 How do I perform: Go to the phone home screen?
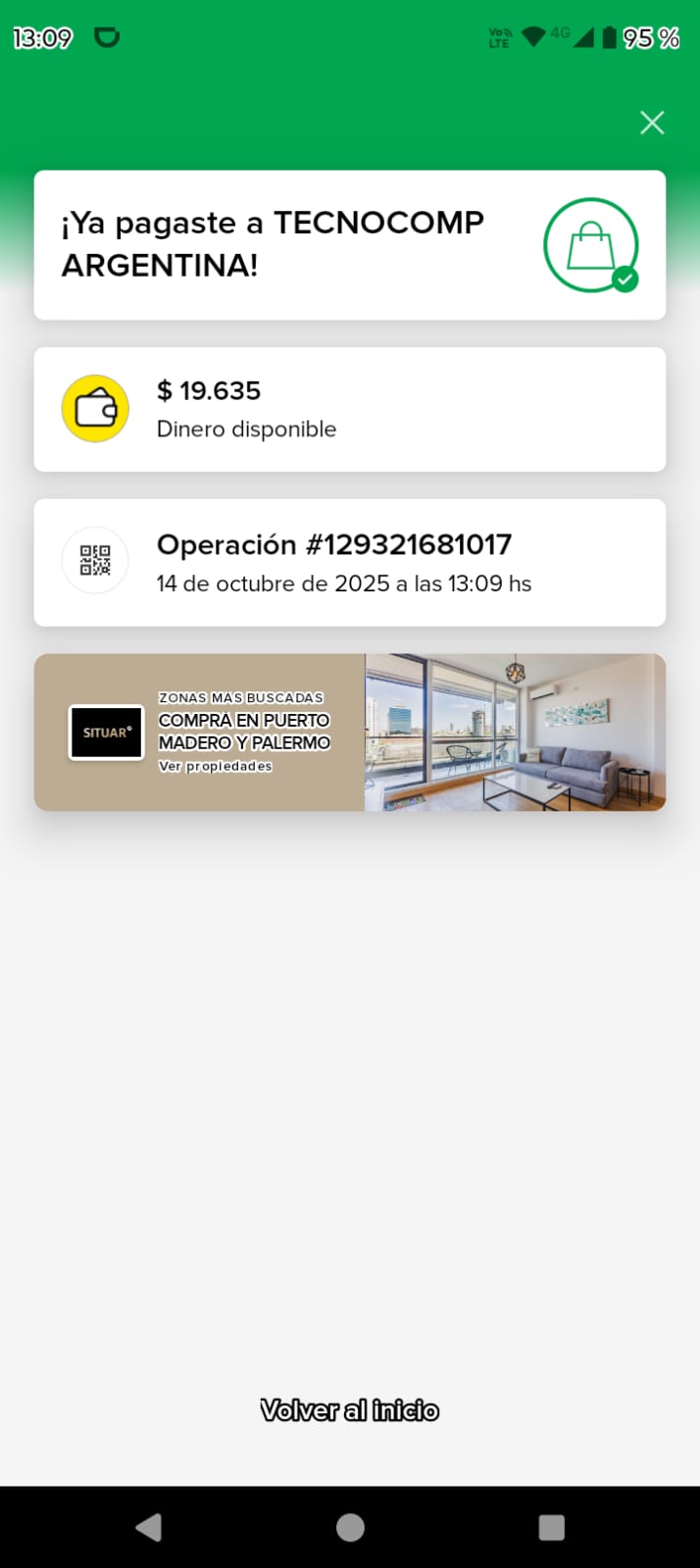[x=350, y=1527]
